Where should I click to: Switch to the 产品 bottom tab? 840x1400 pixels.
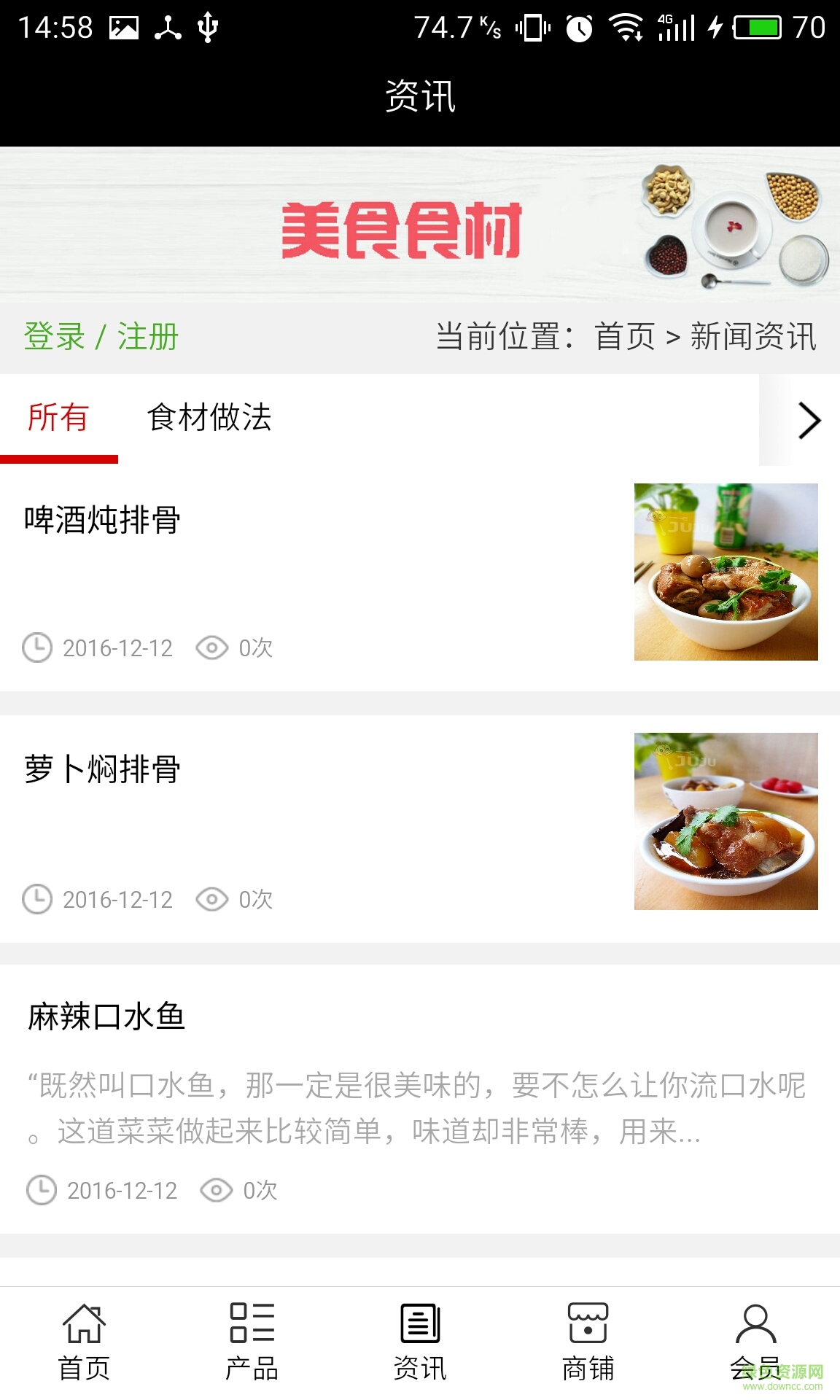(252, 1342)
